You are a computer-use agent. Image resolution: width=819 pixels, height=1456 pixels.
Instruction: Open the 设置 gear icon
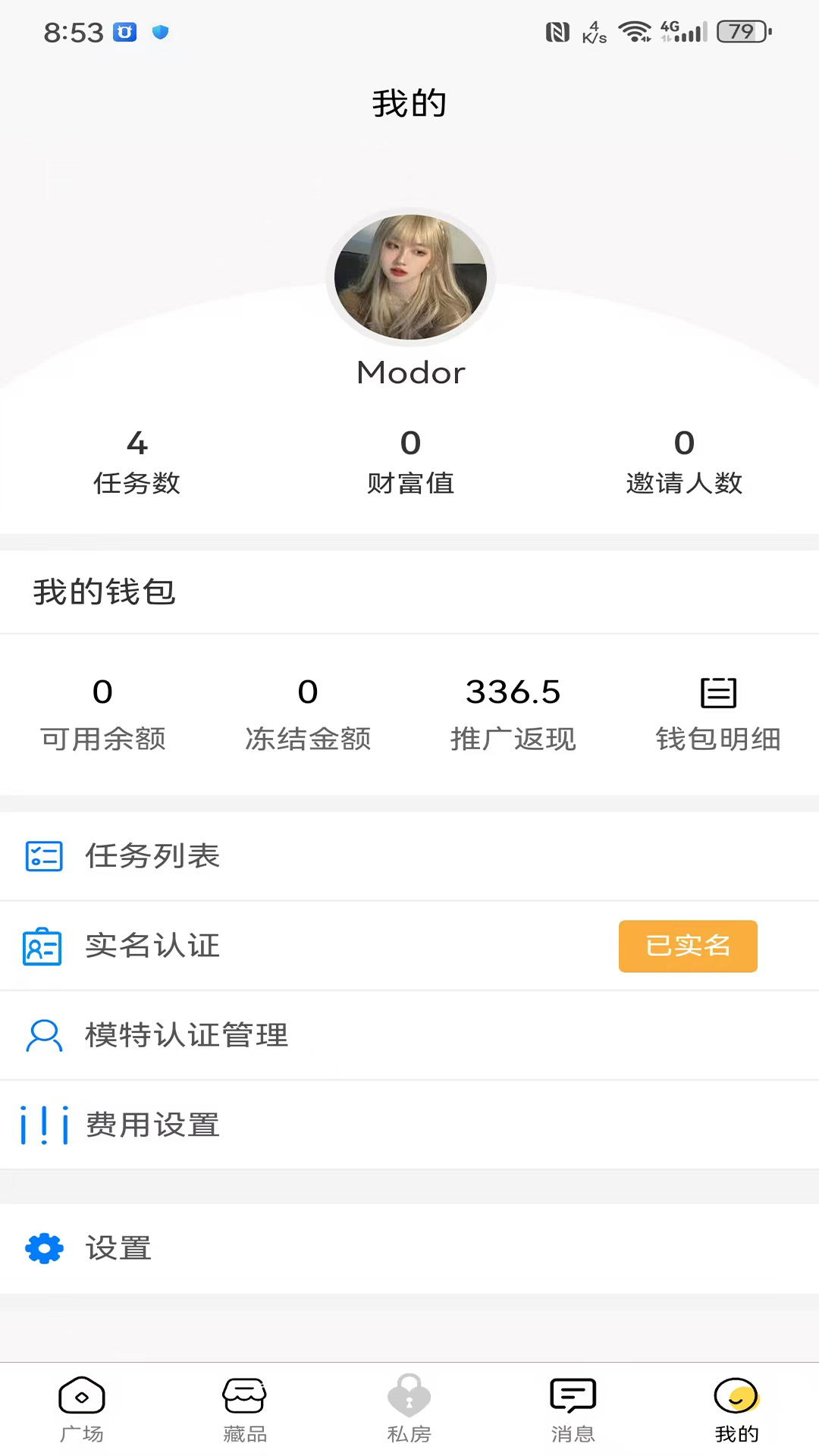(43, 1248)
